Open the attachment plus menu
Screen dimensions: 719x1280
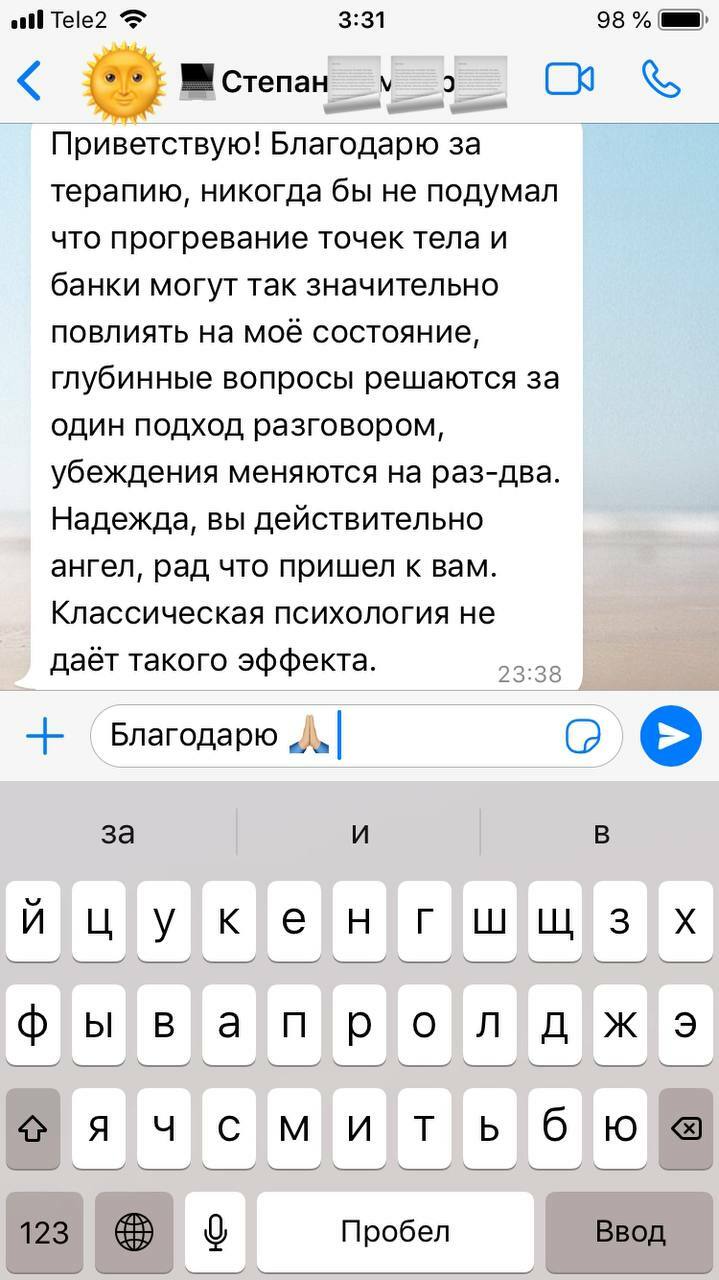(45, 737)
